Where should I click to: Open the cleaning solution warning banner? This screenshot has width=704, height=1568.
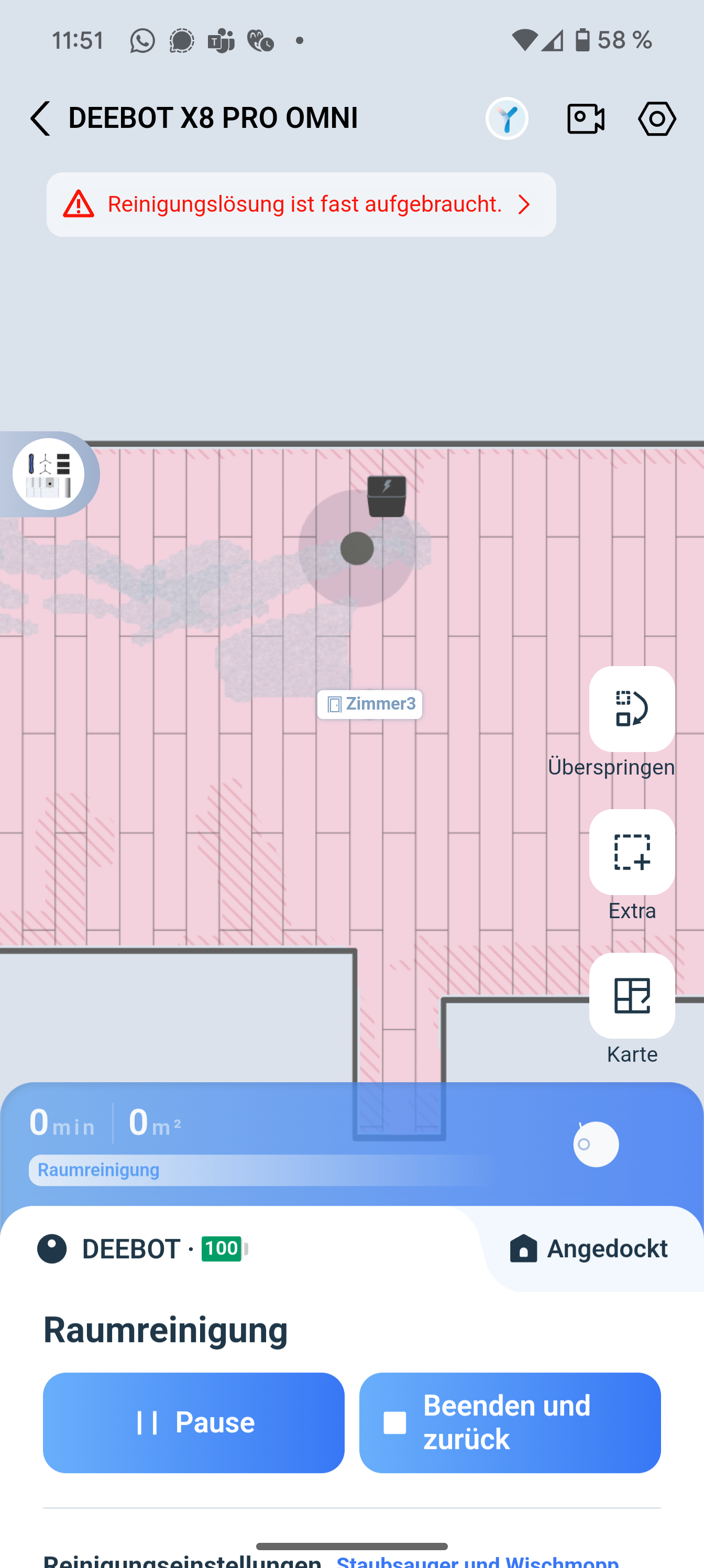301,204
